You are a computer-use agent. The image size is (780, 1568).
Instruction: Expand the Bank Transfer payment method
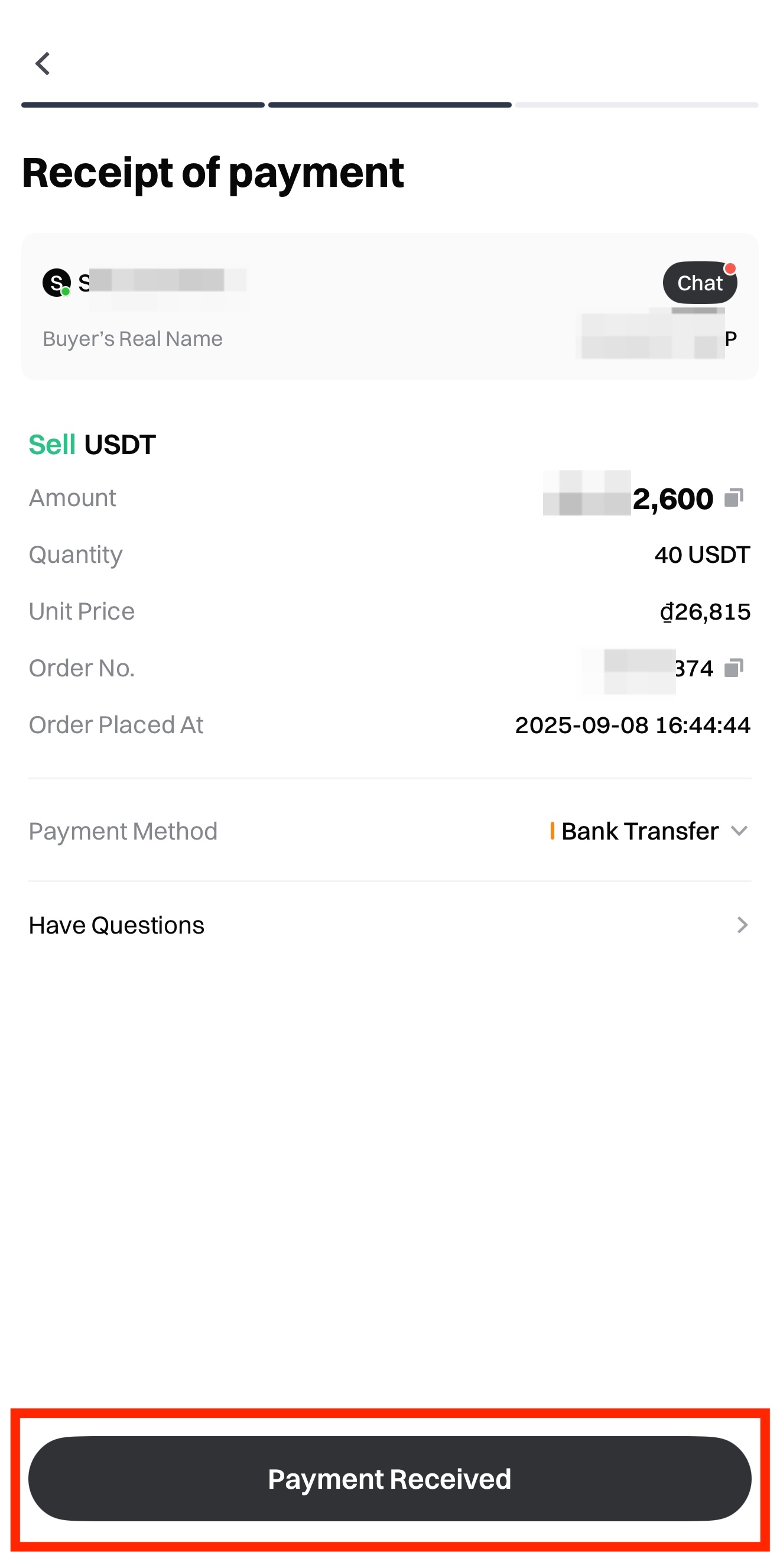[739, 831]
